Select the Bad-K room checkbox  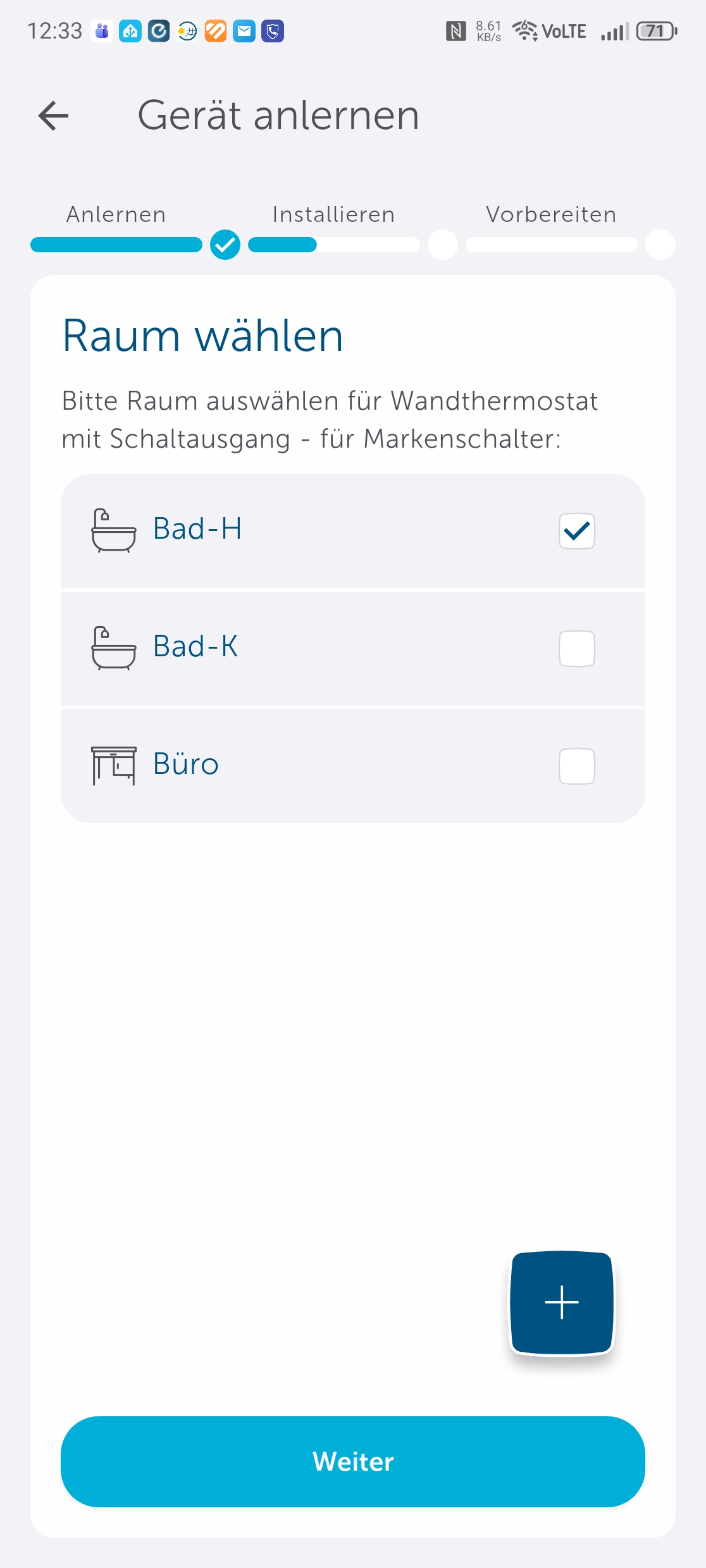pos(576,649)
